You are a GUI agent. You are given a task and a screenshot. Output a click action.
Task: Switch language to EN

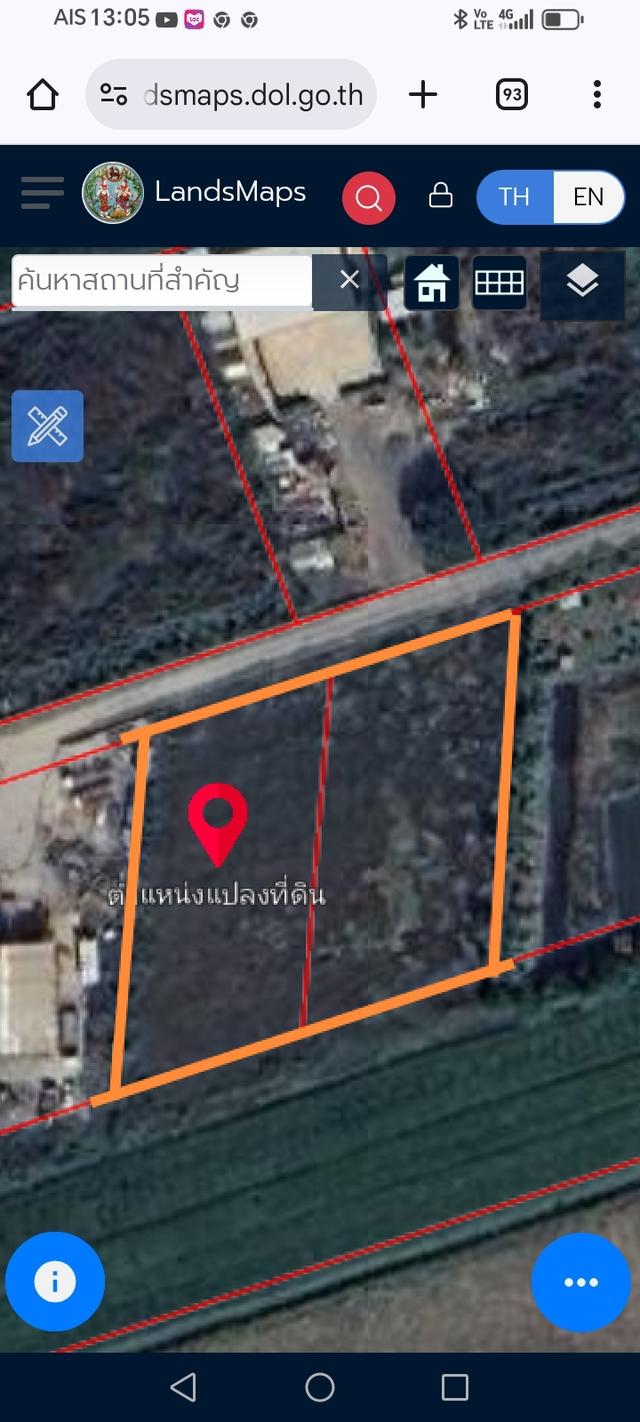pyautogui.click(x=588, y=197)
